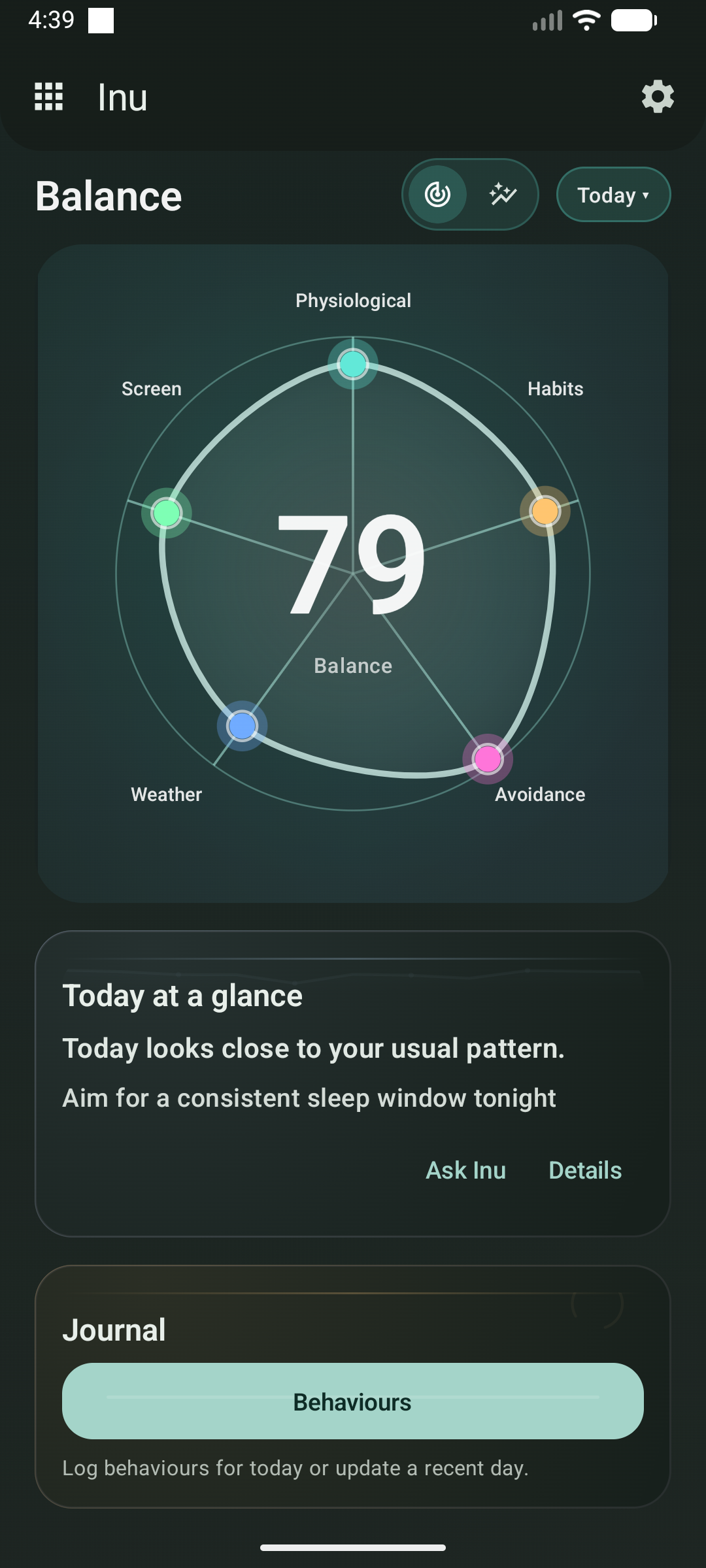Open the app grid menu
This screenshot has width=706, height=1568.
tap(48, 97)
